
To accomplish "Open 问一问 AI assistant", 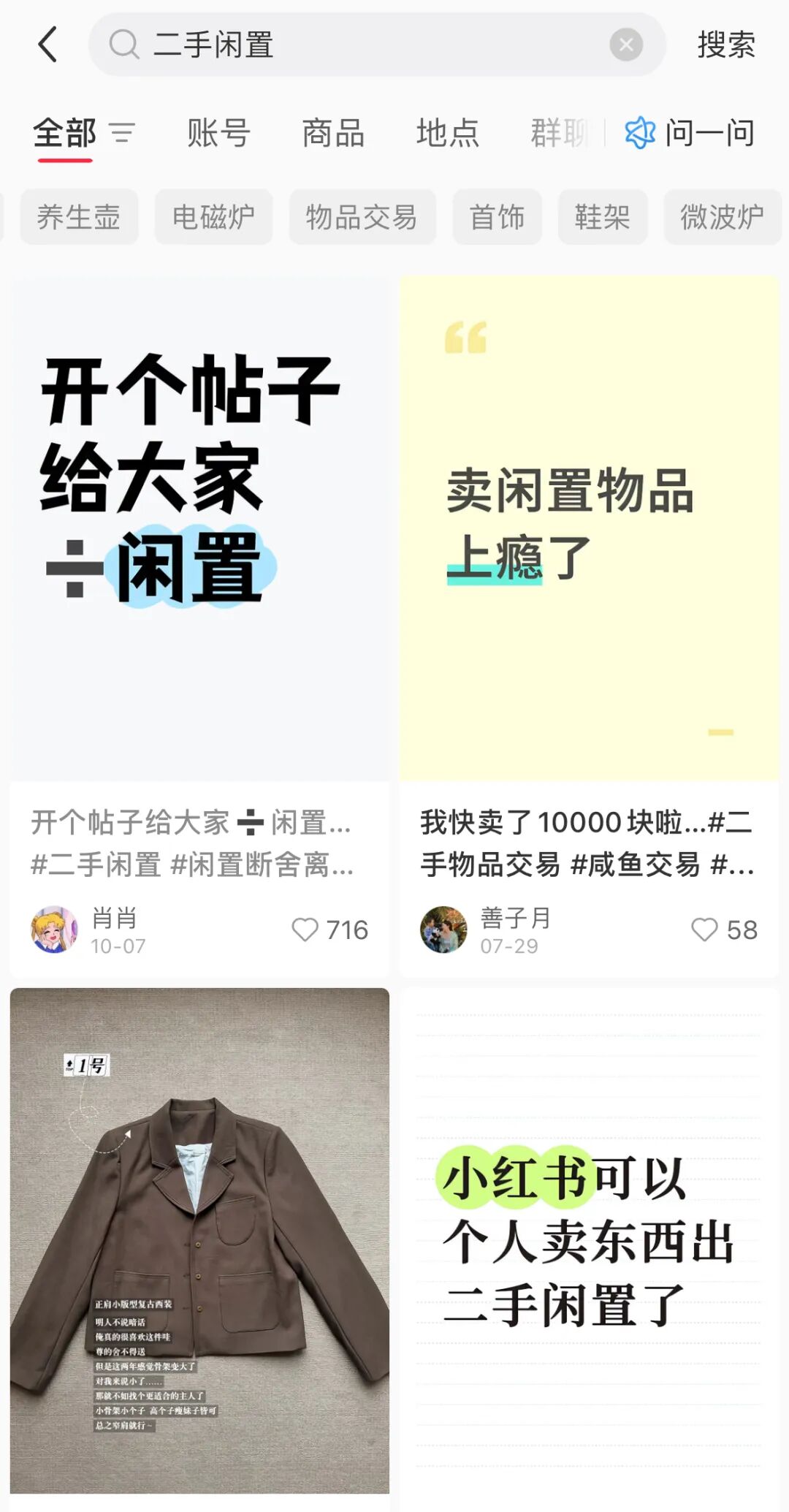I will (x=690, y=133).
